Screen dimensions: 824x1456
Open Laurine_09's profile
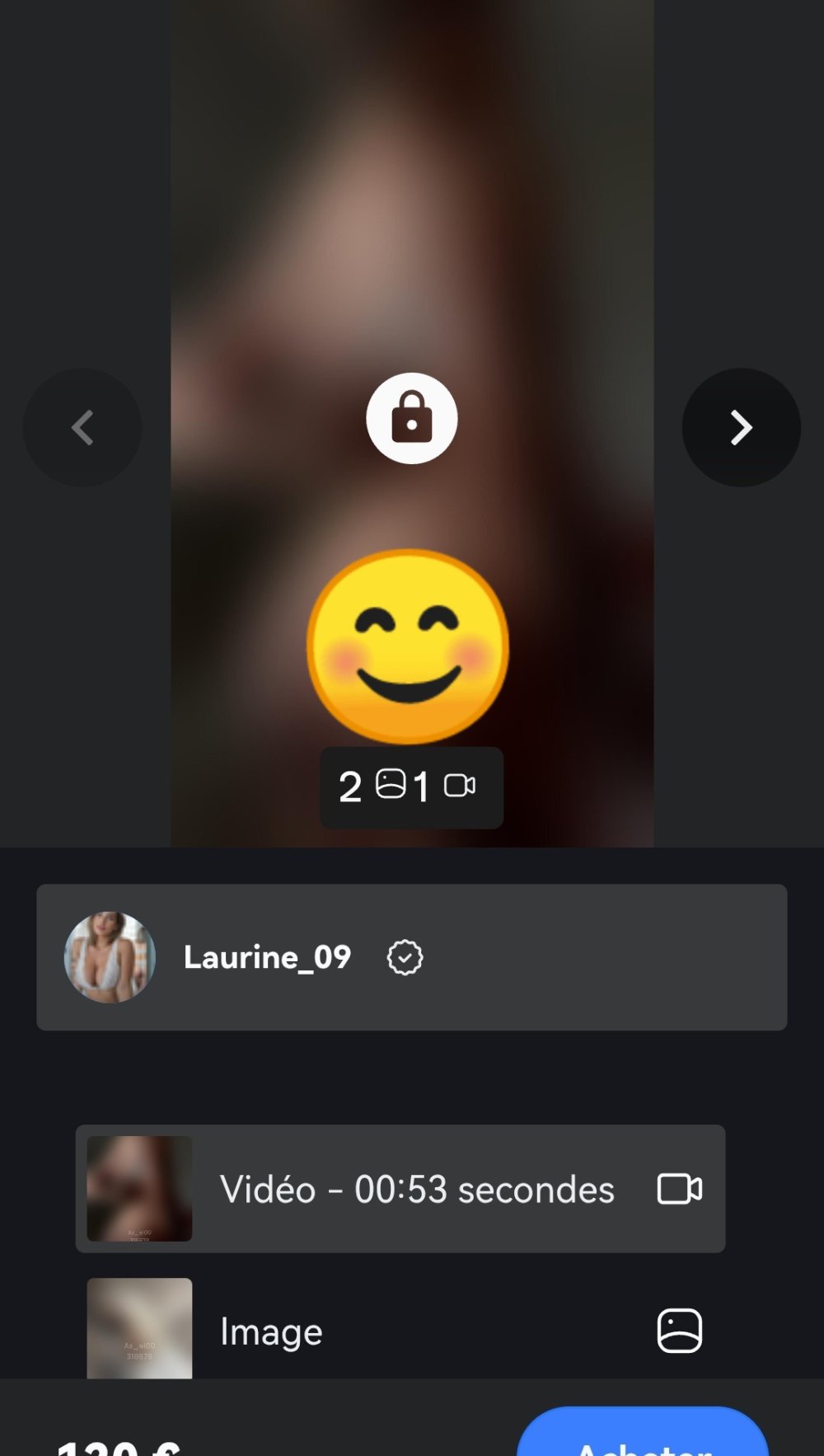pos(267,957)
